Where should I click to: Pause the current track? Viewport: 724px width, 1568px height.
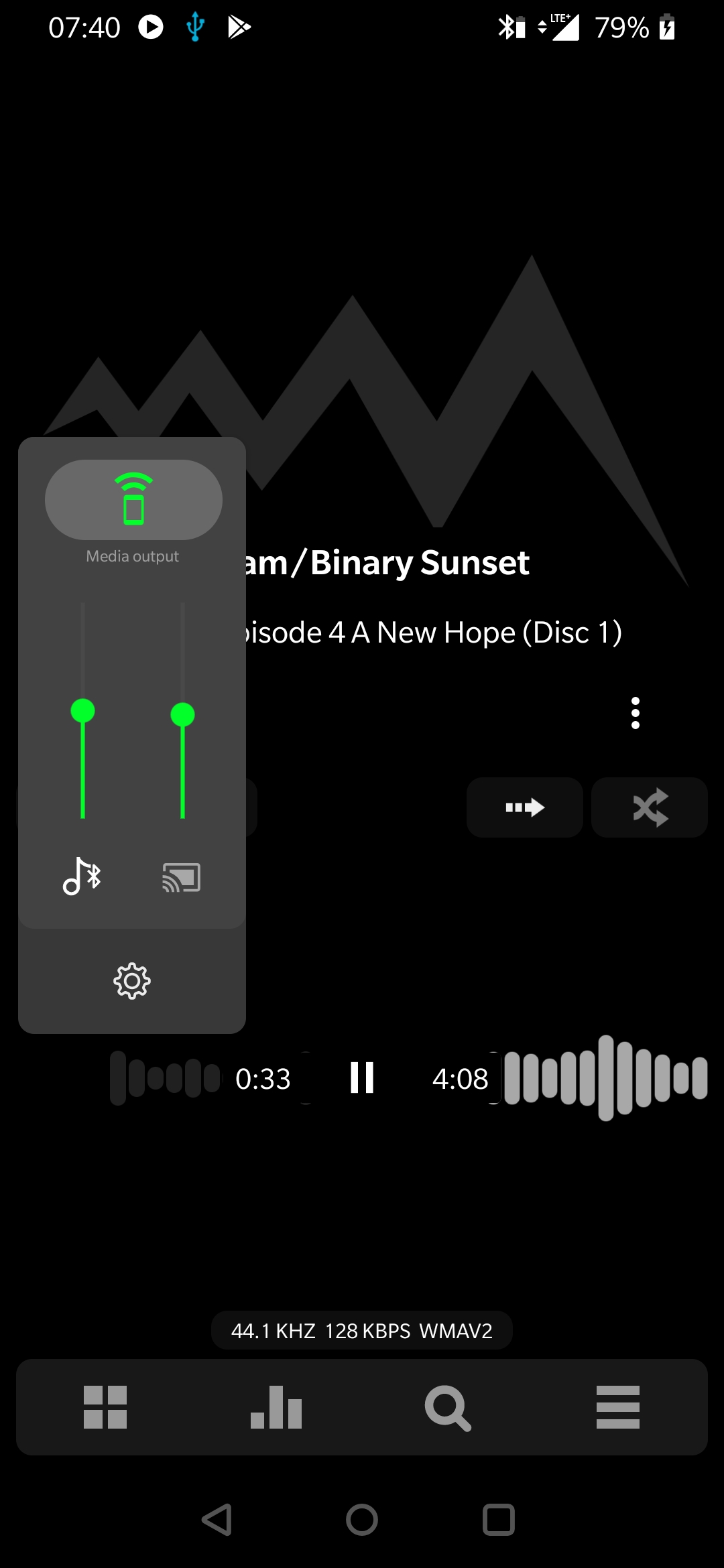pos(362,1078)
